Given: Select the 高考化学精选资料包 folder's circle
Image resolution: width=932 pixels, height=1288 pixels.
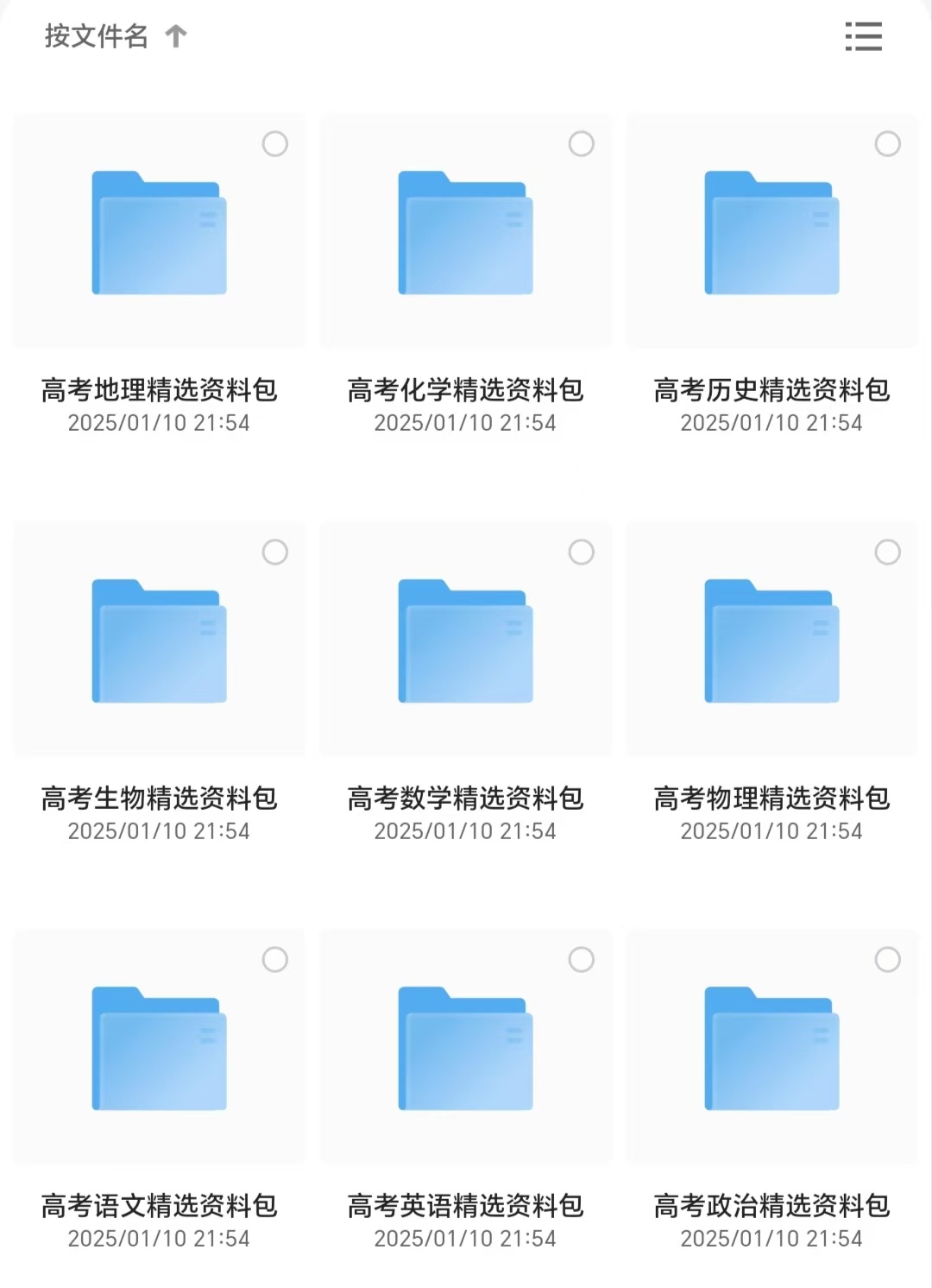Looking at the screenshot, I should click(582, 143).
